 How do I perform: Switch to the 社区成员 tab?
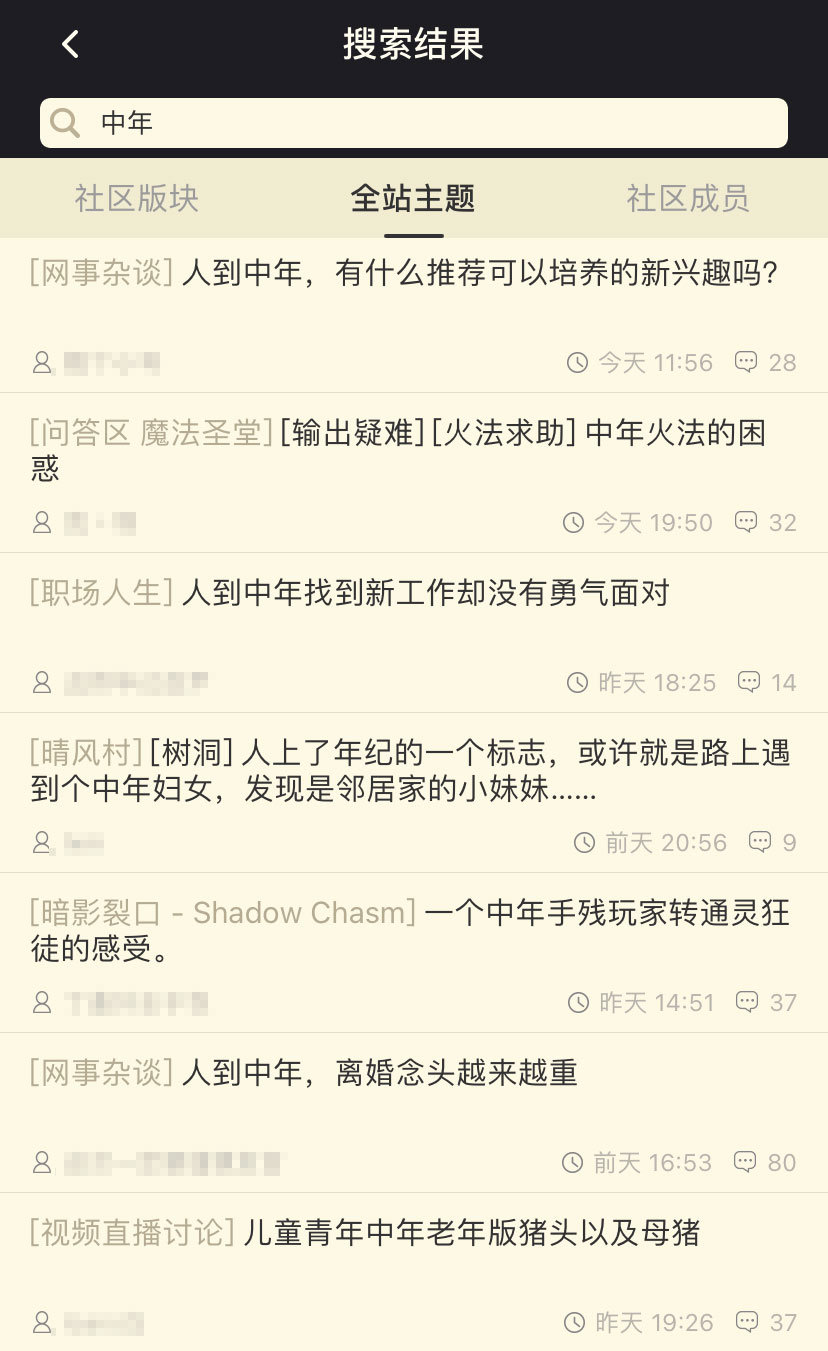click(x=688, y=199)
